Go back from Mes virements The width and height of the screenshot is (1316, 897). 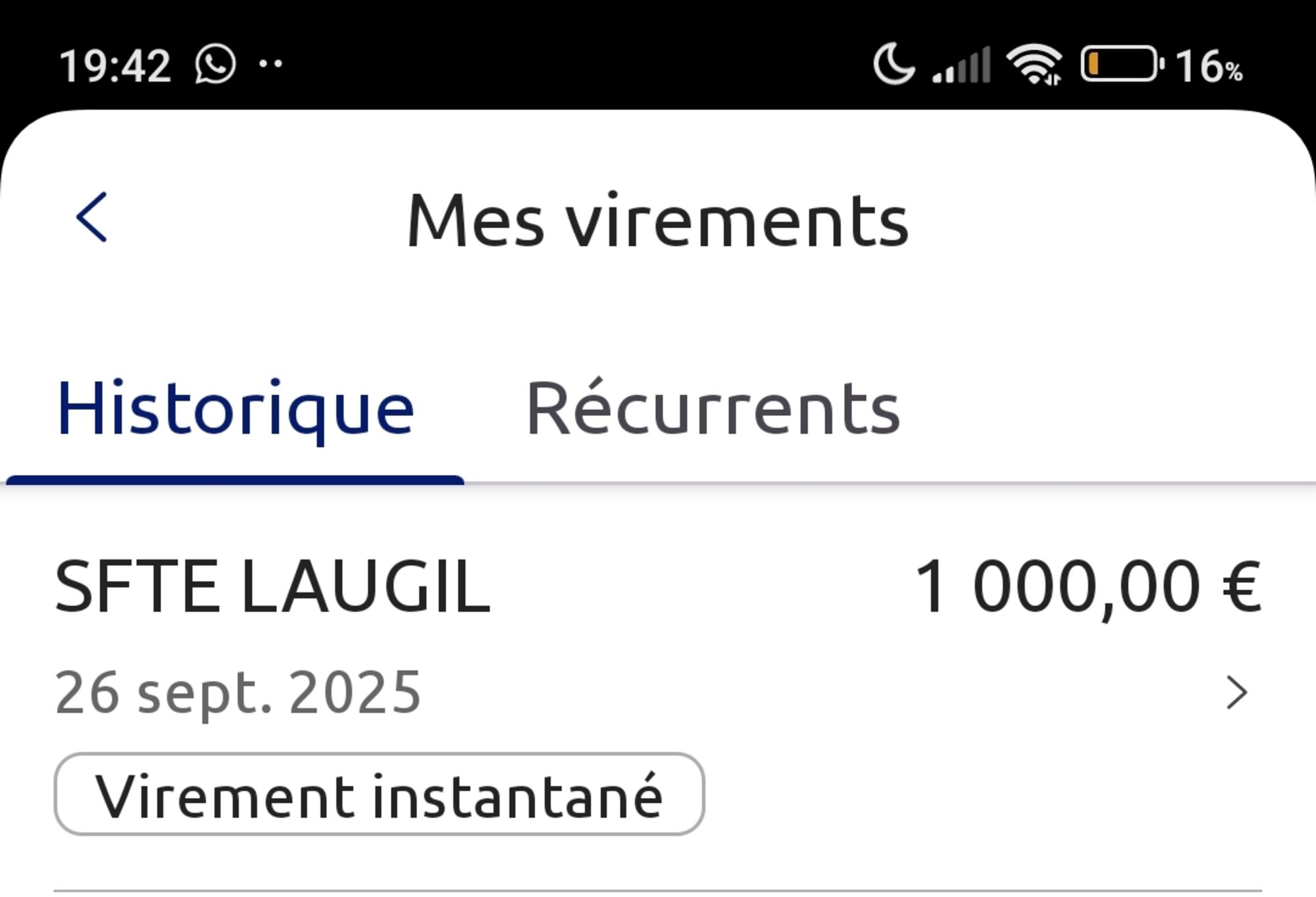(91, 218)
